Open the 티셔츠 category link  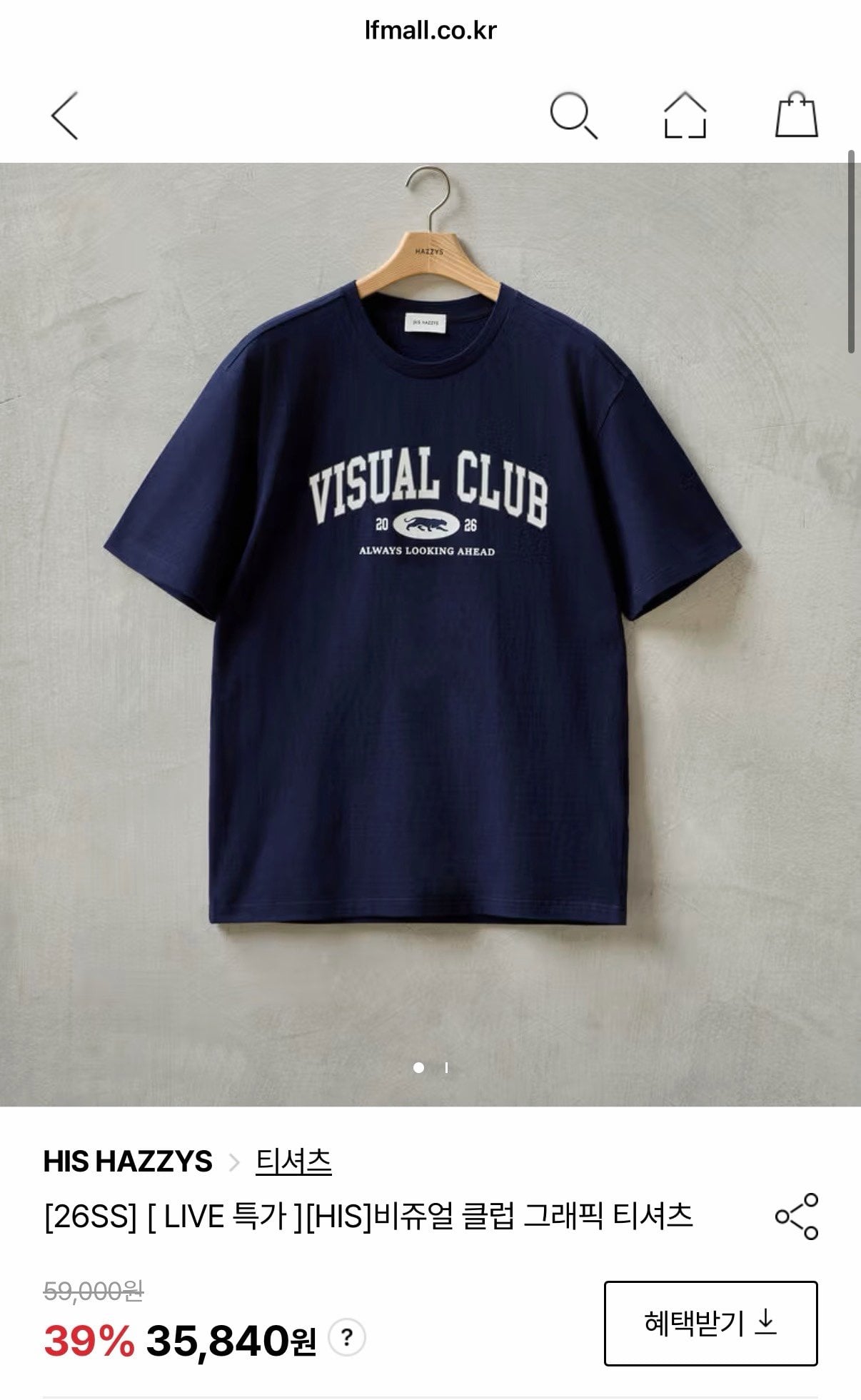click(293, 1162)
